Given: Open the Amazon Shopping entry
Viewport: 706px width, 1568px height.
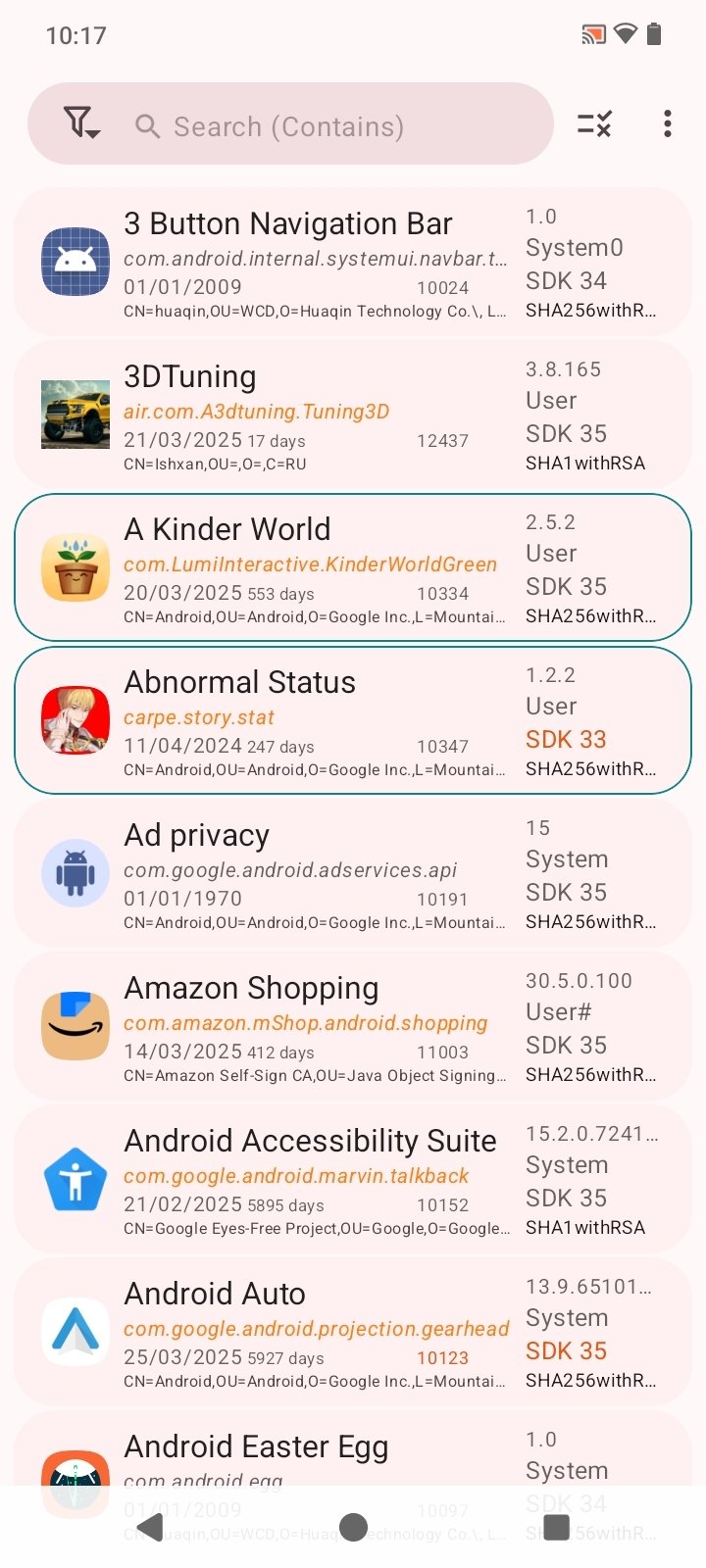Looking at the screenshot, I should point(353,1027).
